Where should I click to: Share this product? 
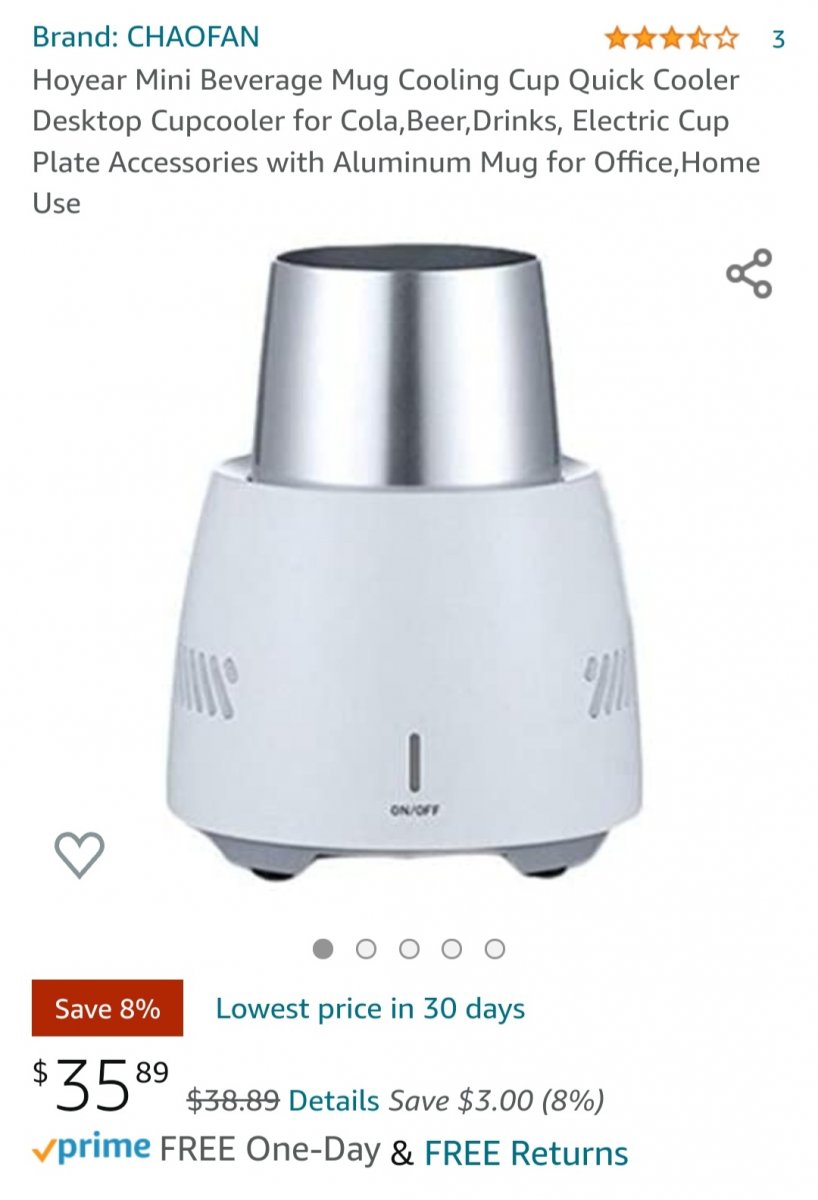coord(749,274)
